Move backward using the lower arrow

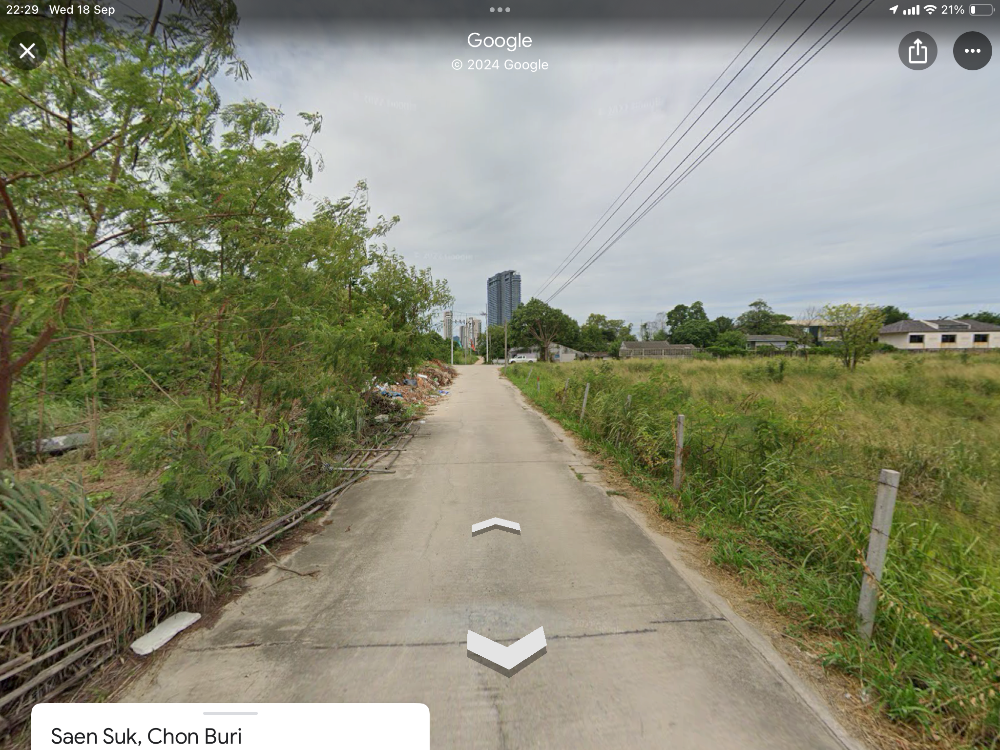(506, 649)
